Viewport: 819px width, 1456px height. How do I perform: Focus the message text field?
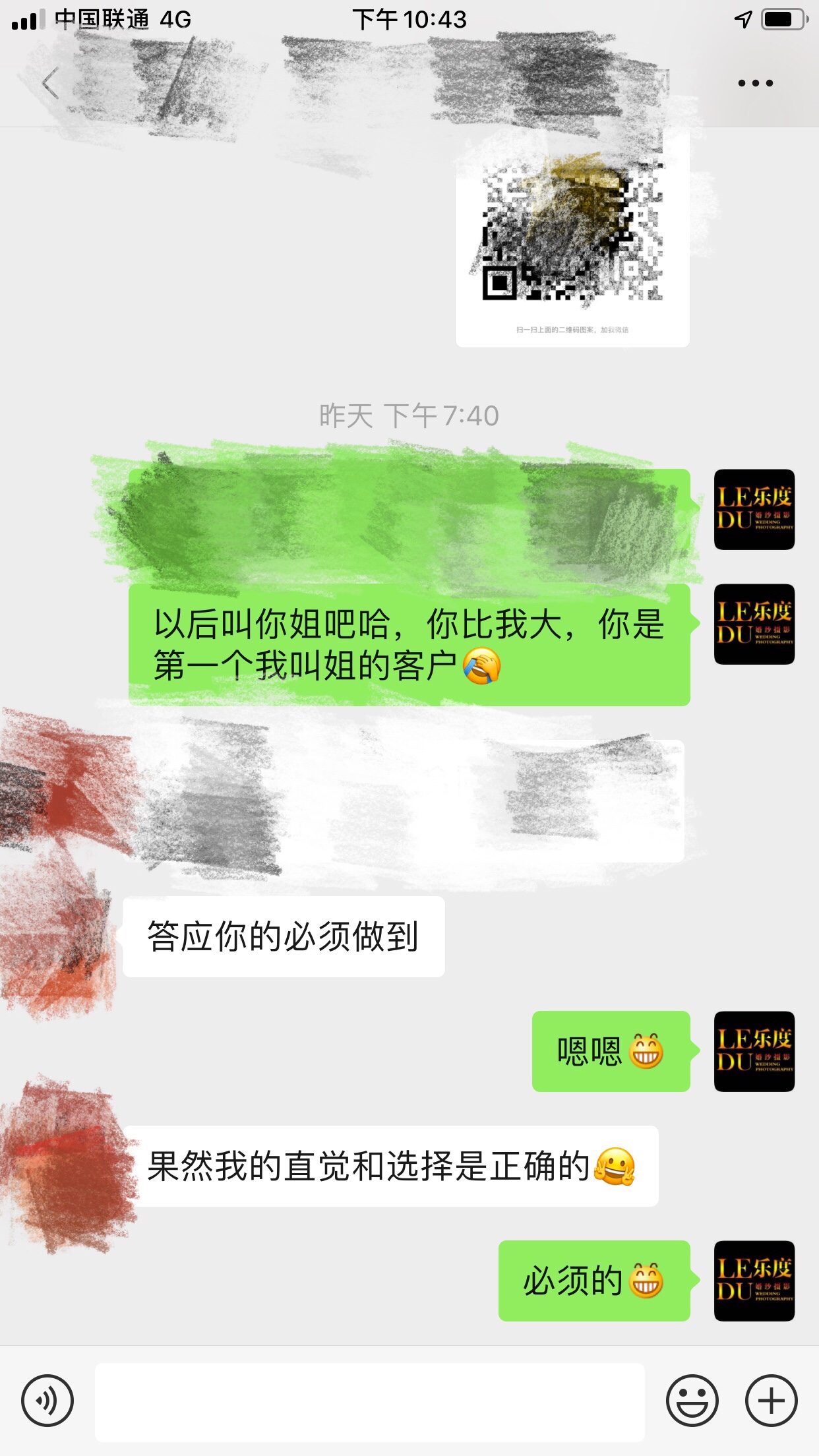coord(370,1402)
